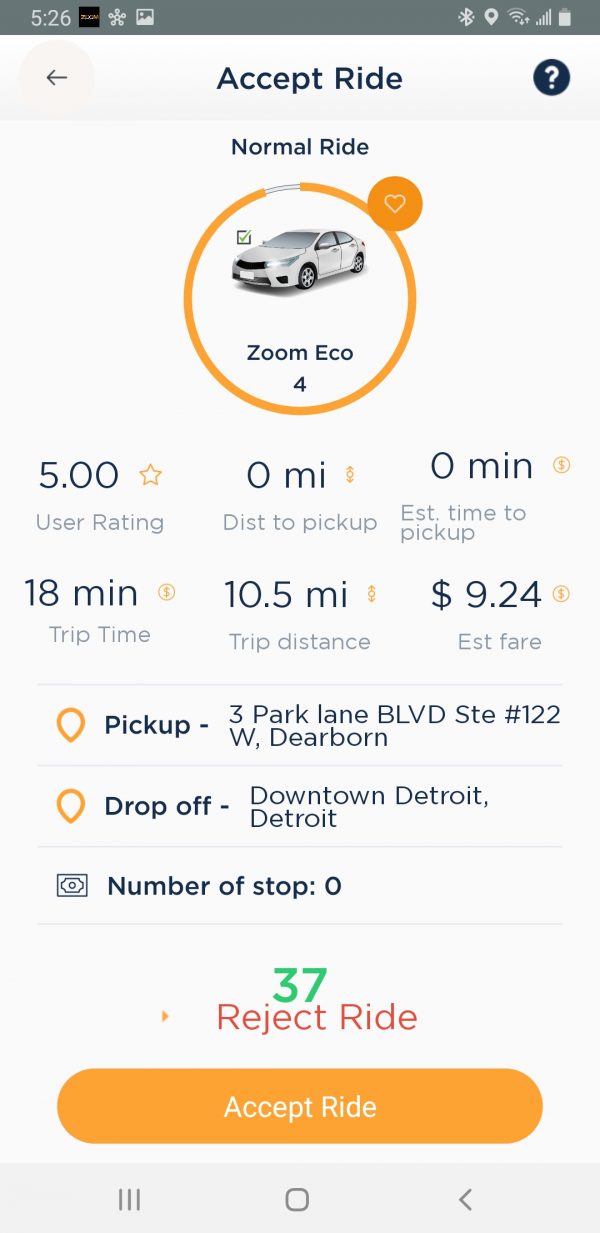Tap the system home button
600x1233 pixels.
pos(297,1199)
